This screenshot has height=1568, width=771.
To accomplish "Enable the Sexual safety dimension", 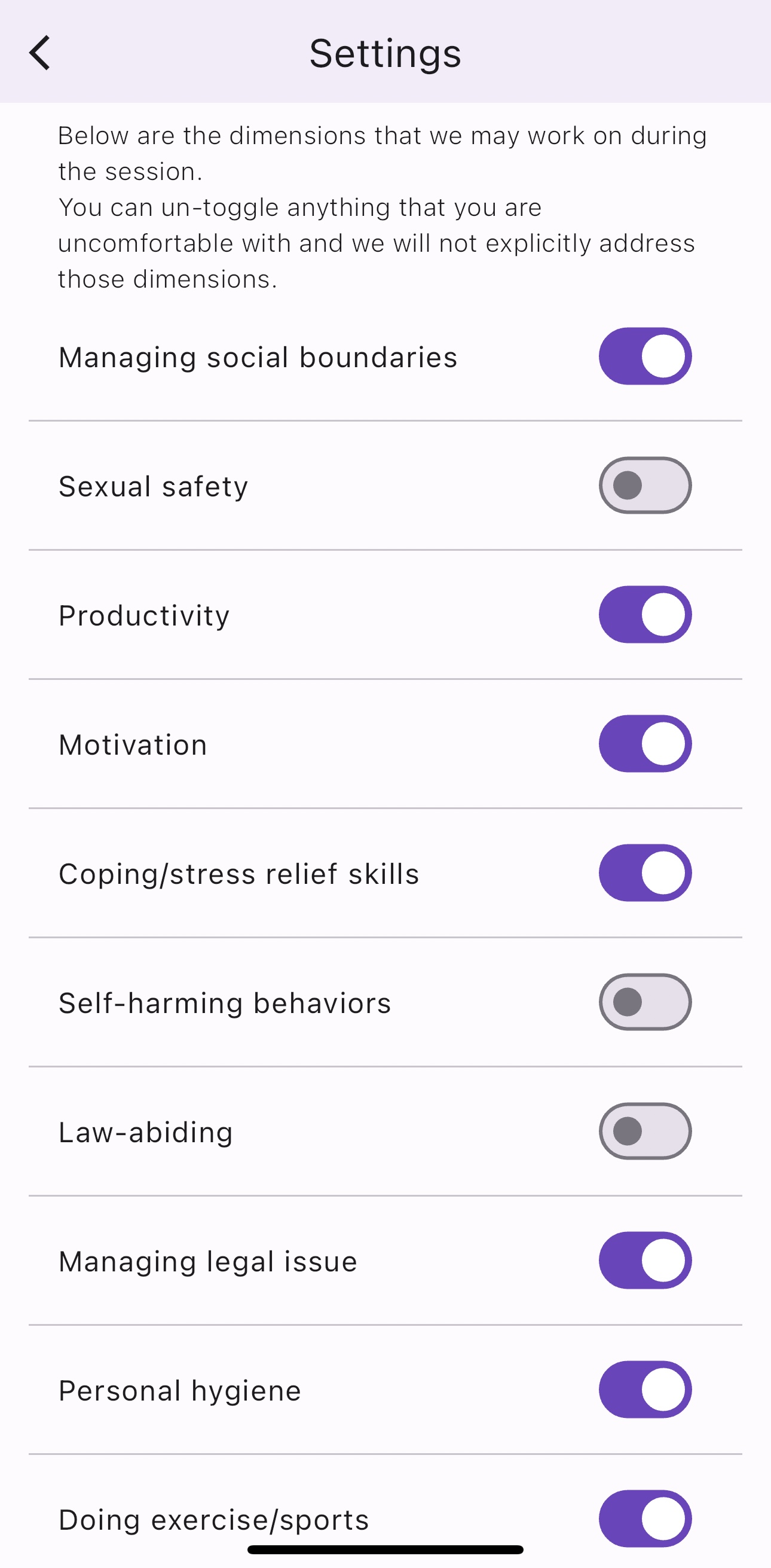I will pyautogui.click(x=644, y=485).
